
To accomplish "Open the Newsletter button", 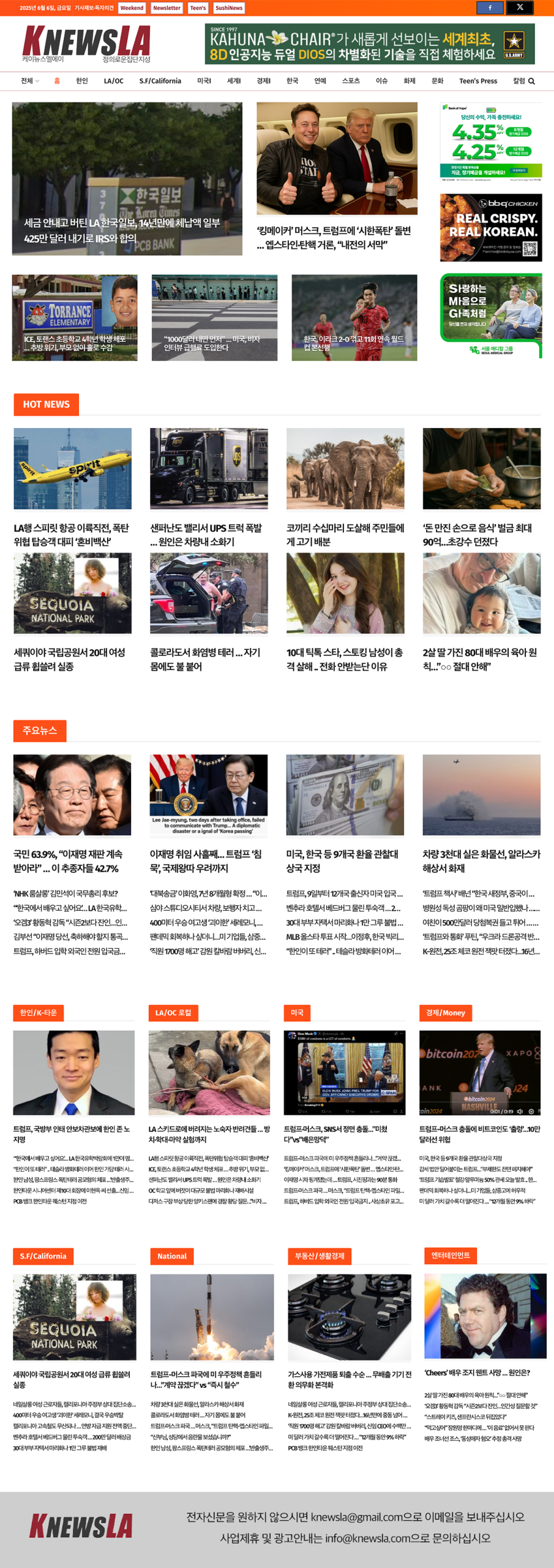I will [167, 8].
